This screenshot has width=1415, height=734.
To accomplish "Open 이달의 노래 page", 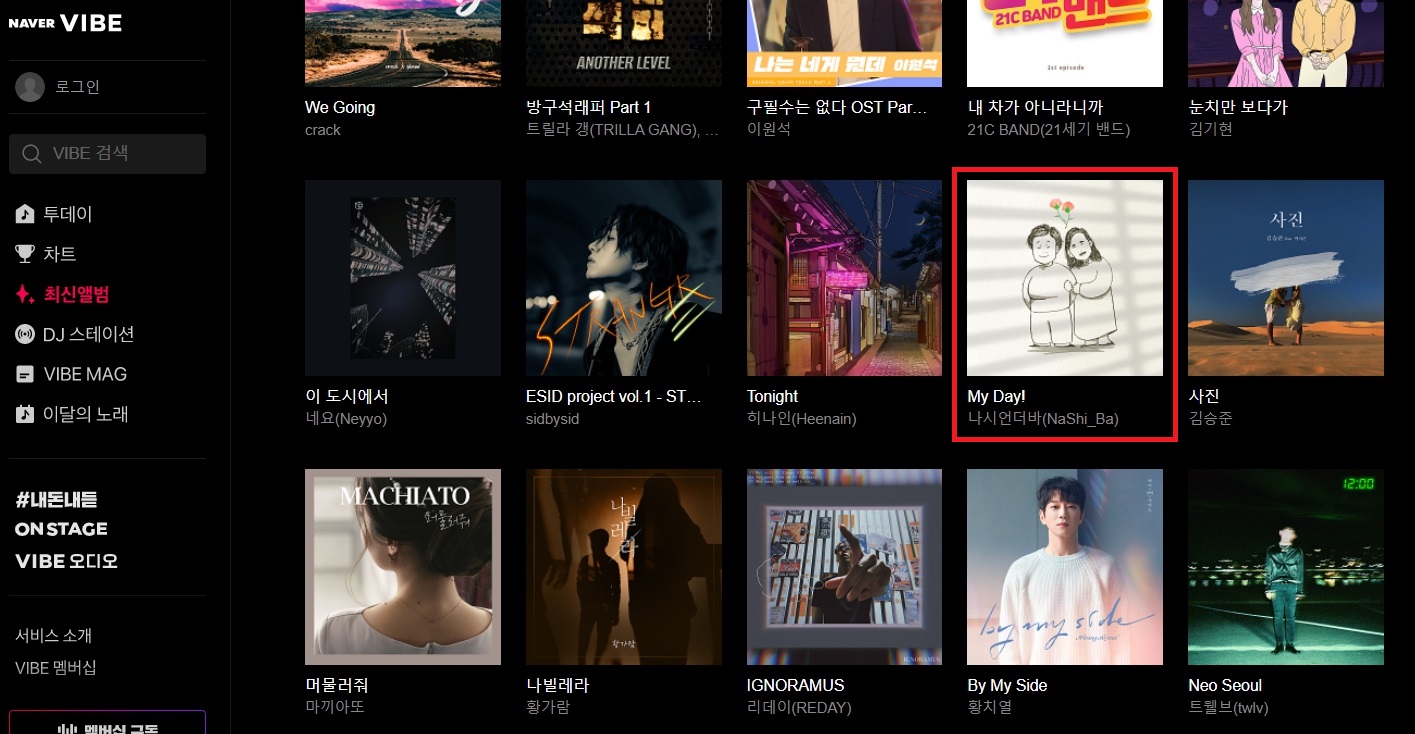I will (x=85, y=414).
